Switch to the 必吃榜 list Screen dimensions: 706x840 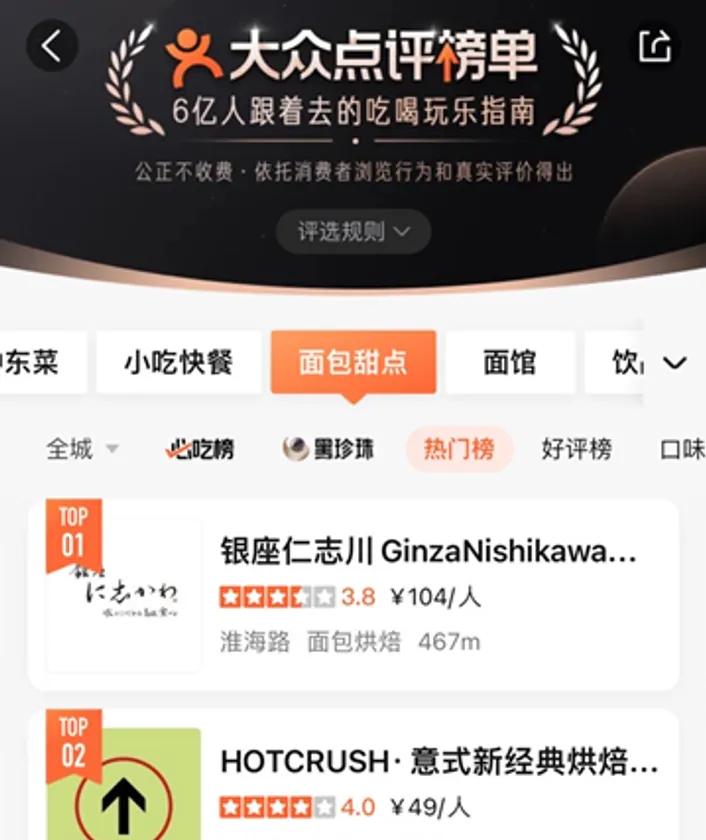tap(199, 449)
